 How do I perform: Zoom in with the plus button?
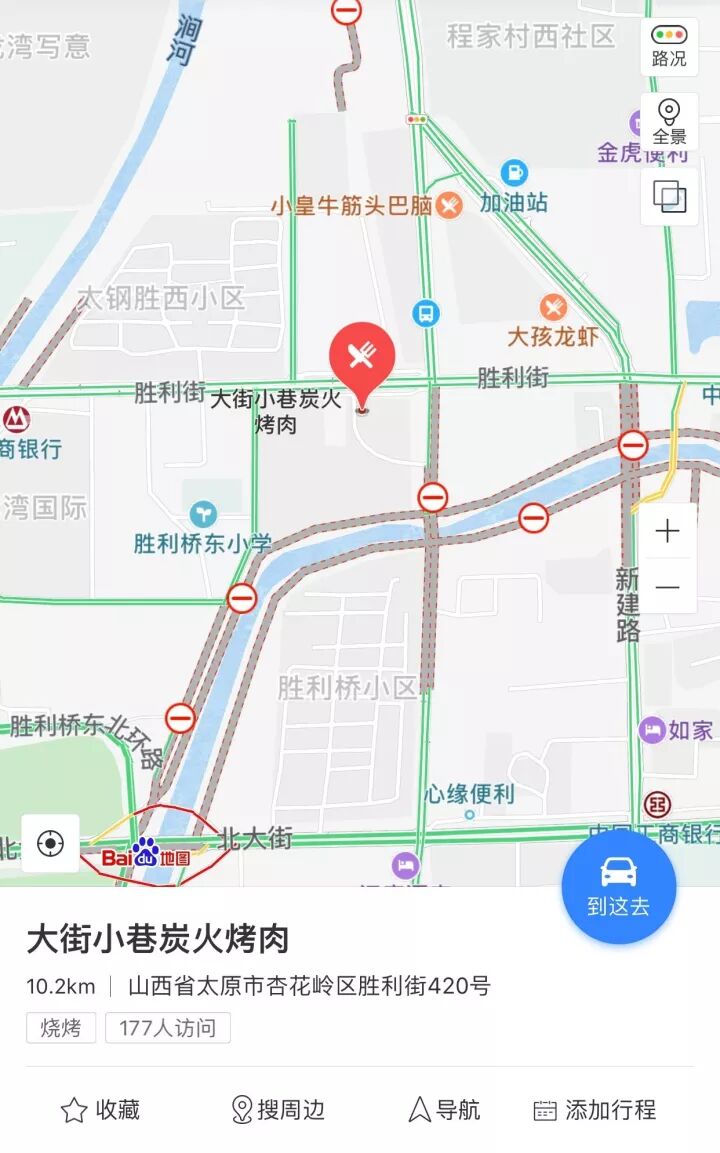point(667,531)
